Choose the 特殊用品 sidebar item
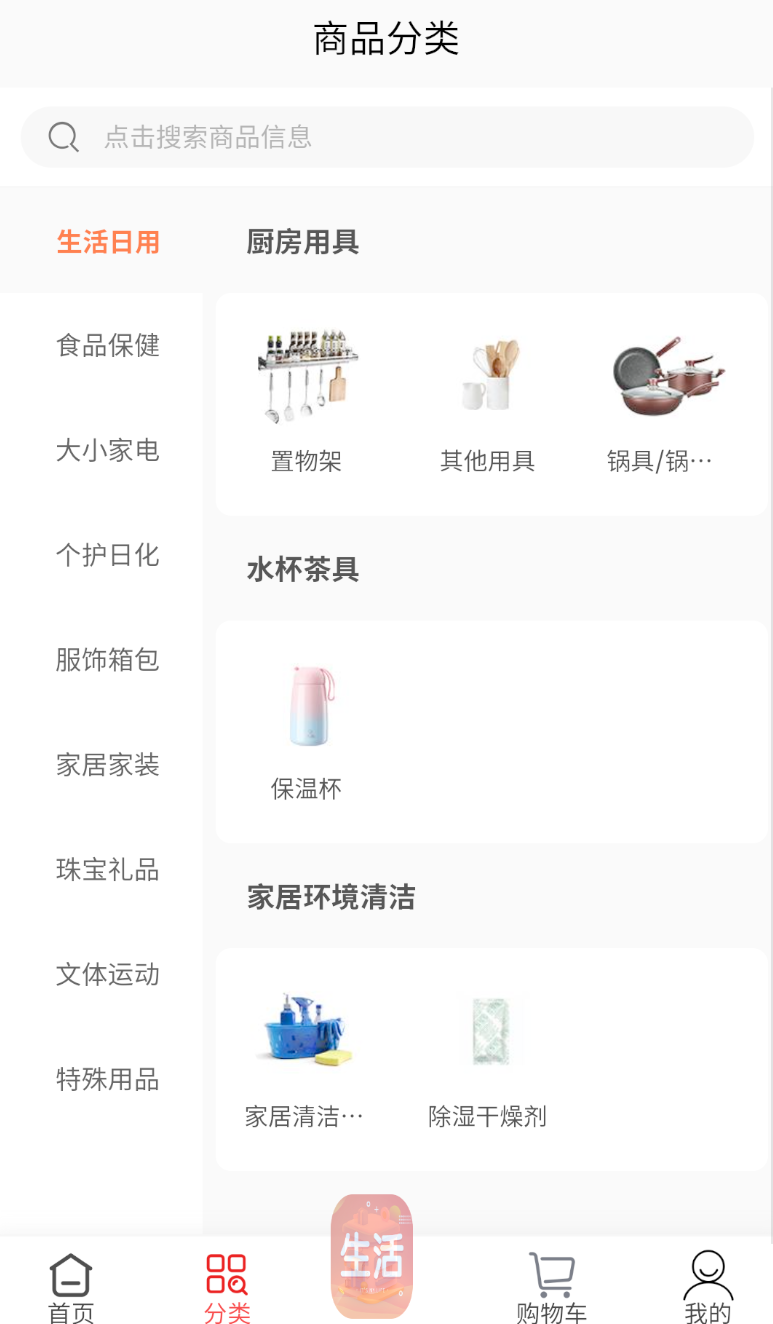 (107, 1080)
